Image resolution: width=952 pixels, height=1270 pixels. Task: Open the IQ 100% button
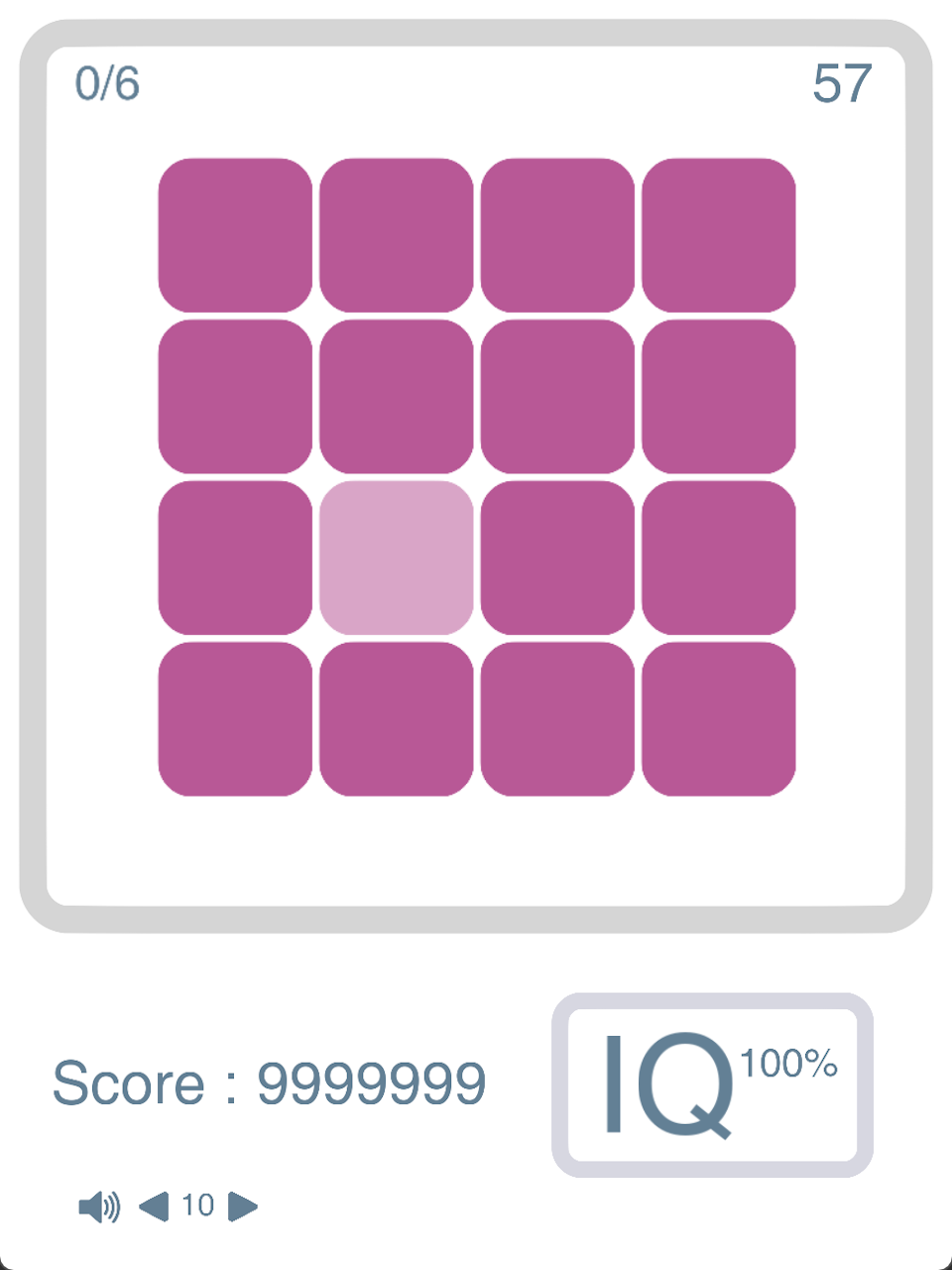pos(712,1084)
